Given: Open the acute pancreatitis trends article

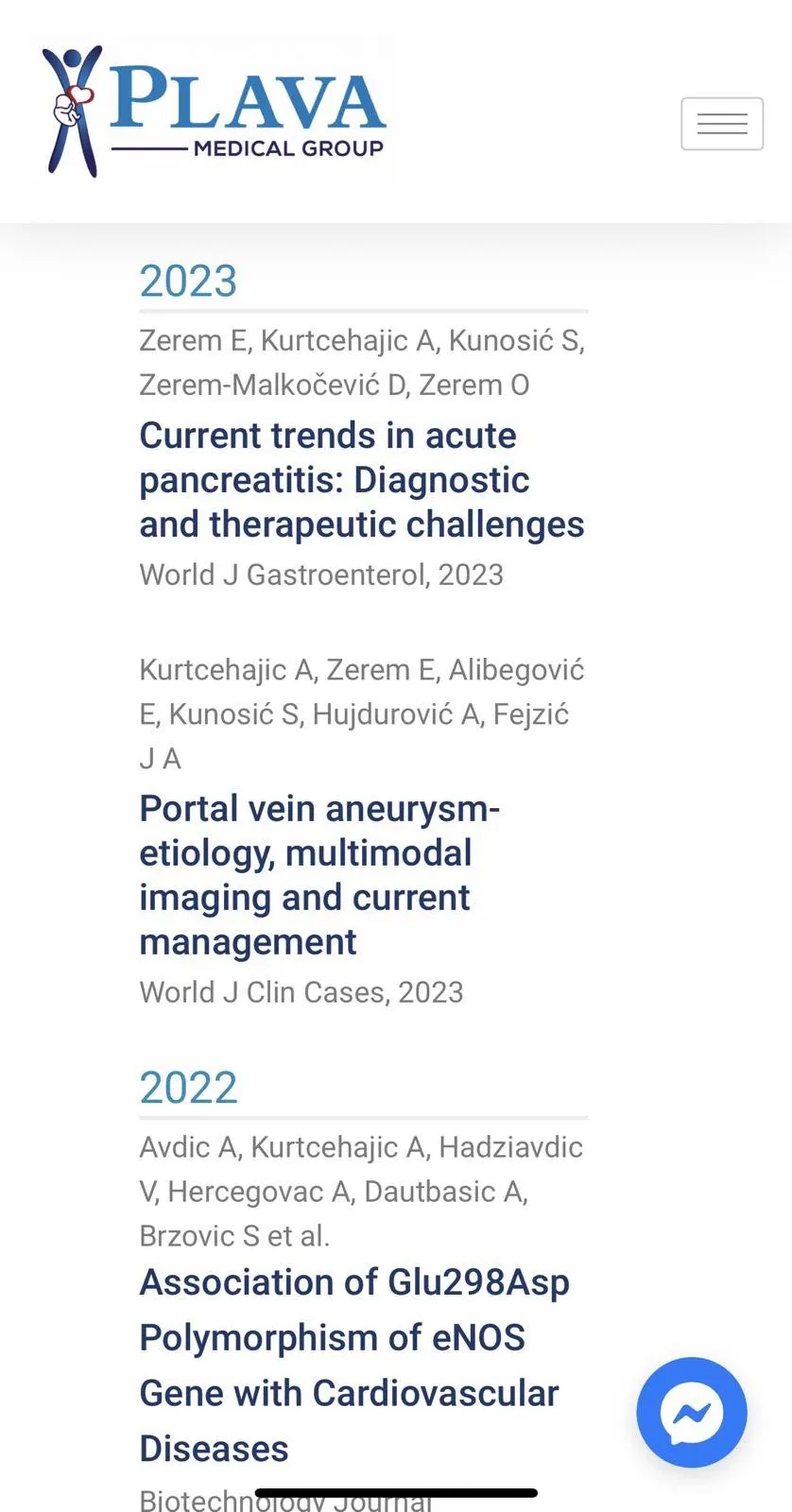Looking at the screenshot, I should (x=361, y=480).
